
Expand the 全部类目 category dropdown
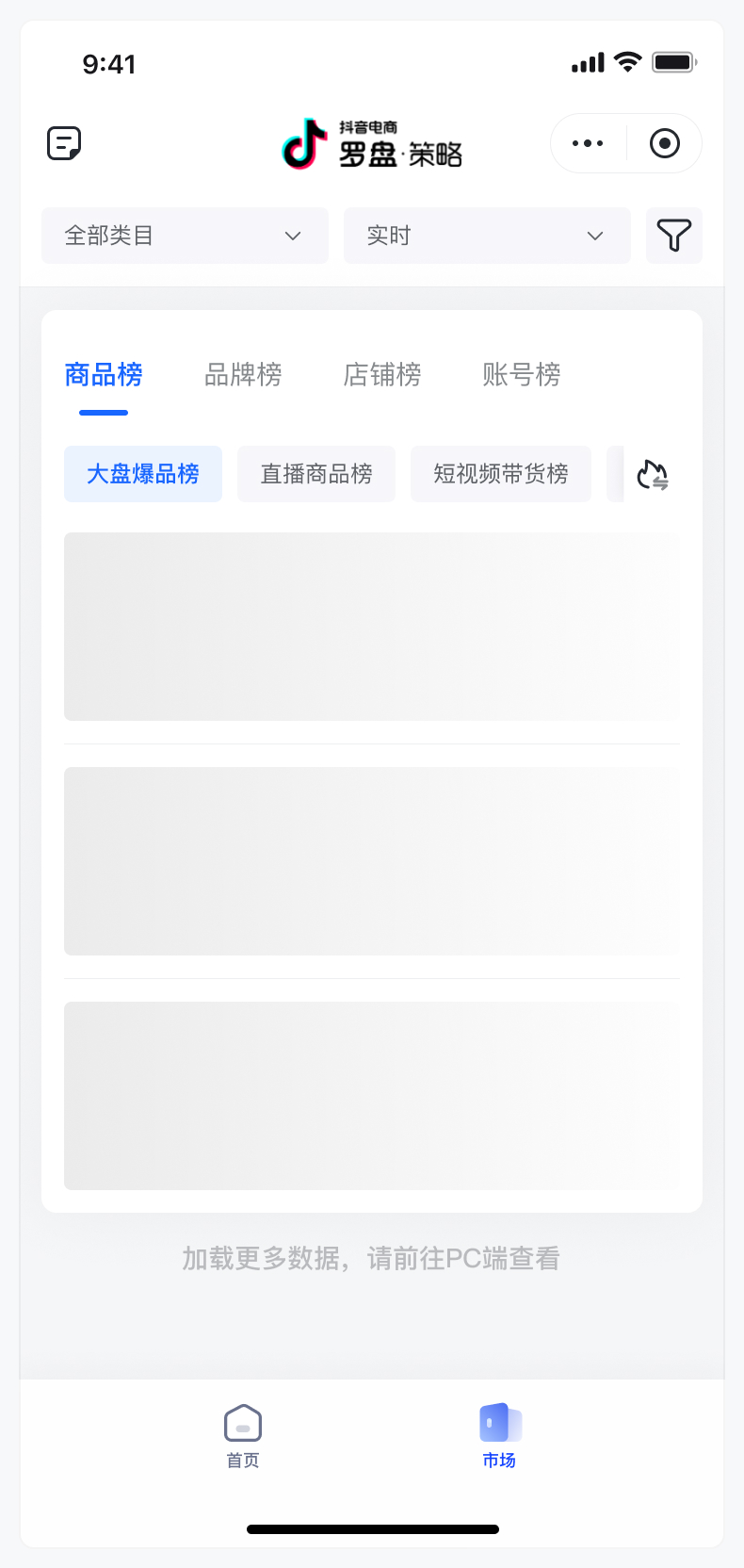(185, 236)
